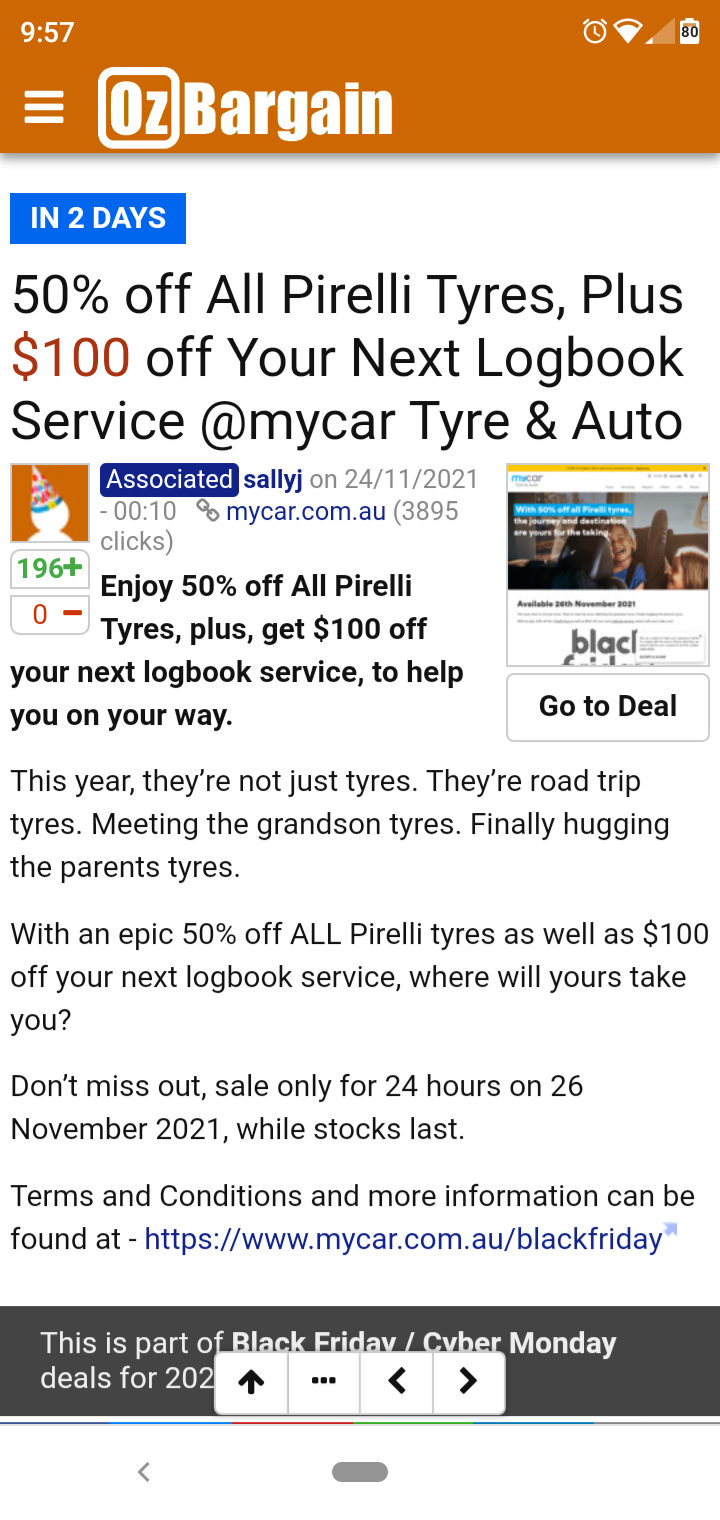Open the mycar.com.au/blackfriday terms link
Viewport: 720px width, 1520px height.
coord(404,1240)
